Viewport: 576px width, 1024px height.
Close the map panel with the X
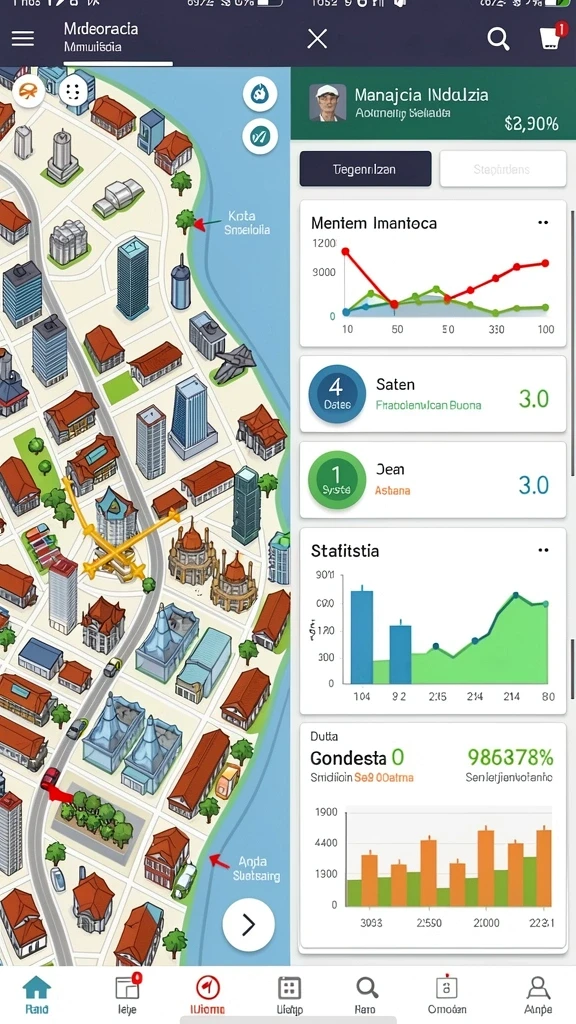(317, 39)
